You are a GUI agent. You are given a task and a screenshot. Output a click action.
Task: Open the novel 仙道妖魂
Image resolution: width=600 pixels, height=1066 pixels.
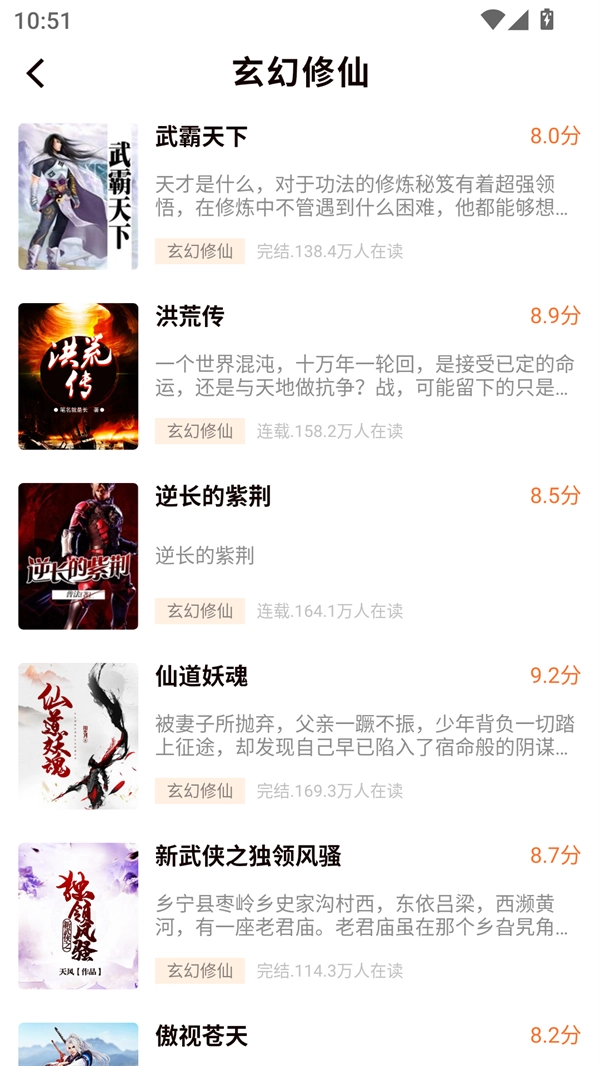point(201,676)
